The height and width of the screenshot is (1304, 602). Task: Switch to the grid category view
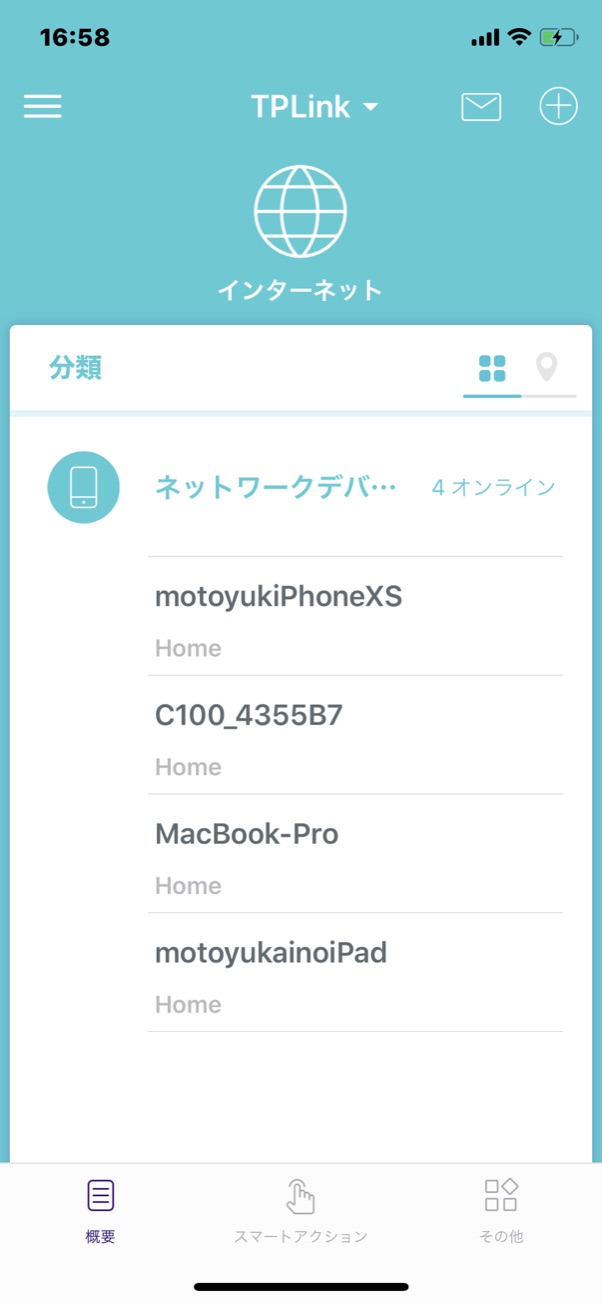[492, 368]
